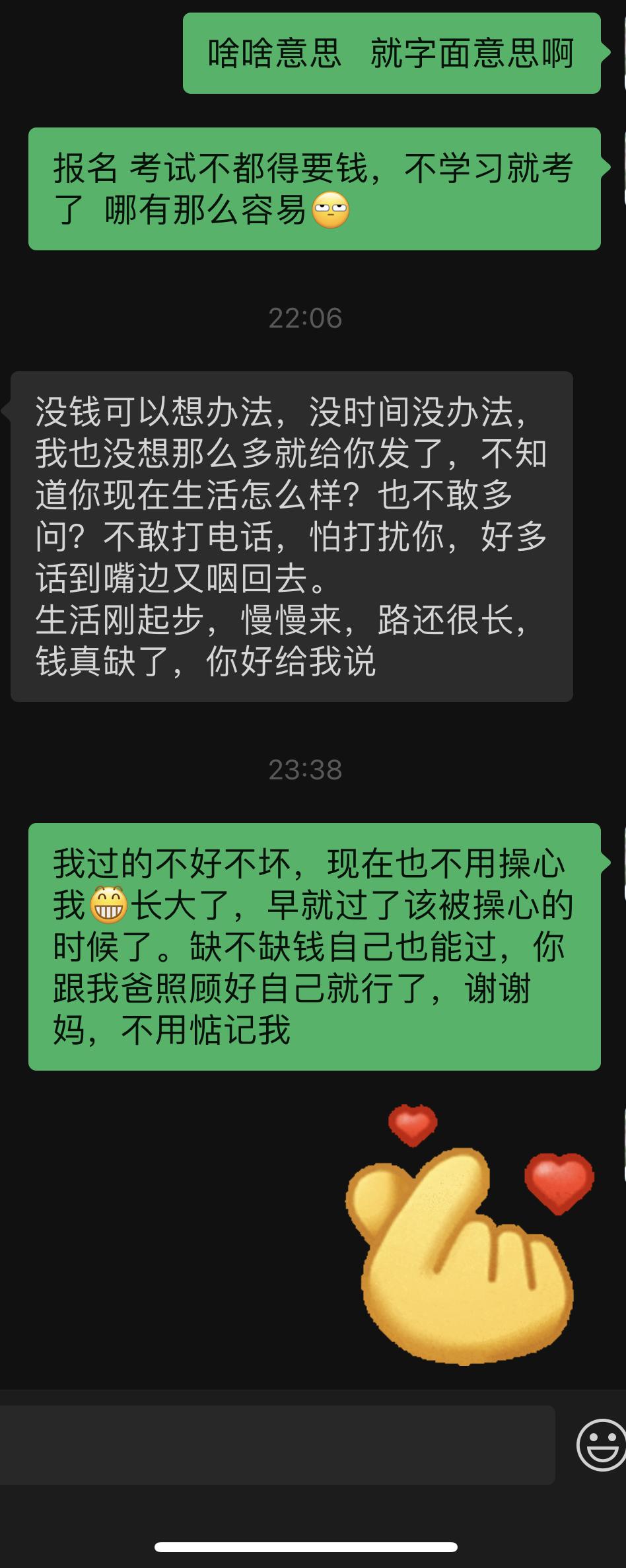The width and height of the screenshot is (626, 1568).
Task: Select the message starting with 没钱可以想办法
Action: [x=291, y=535]
